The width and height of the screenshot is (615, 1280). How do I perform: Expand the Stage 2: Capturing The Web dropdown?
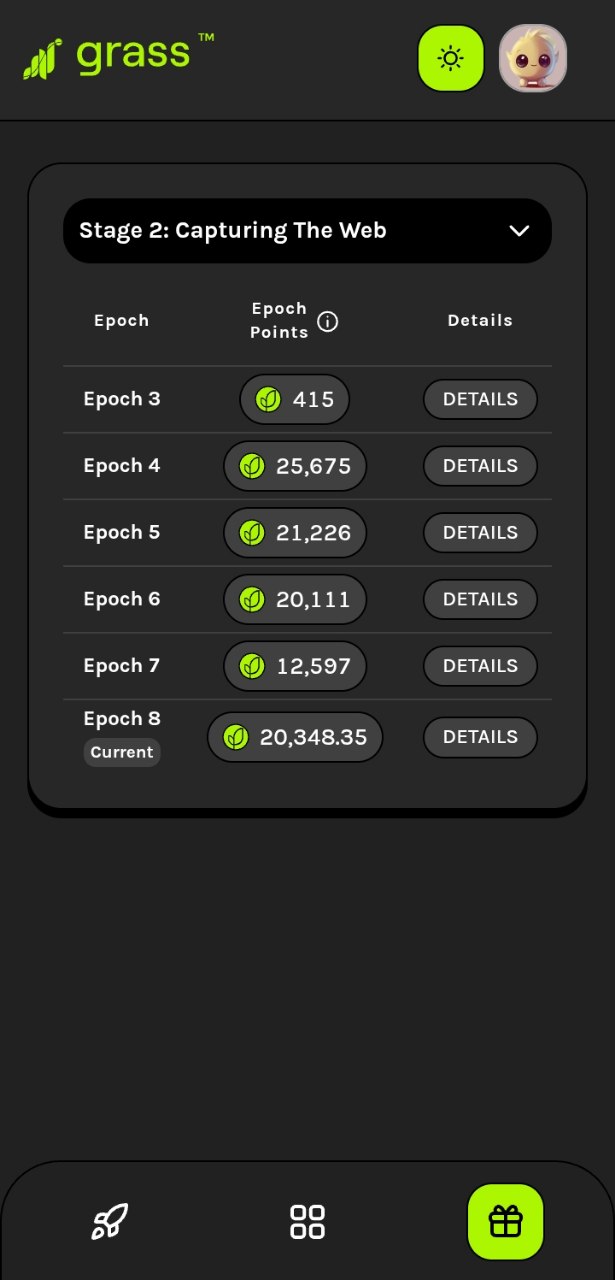click(x=307, y=231)
